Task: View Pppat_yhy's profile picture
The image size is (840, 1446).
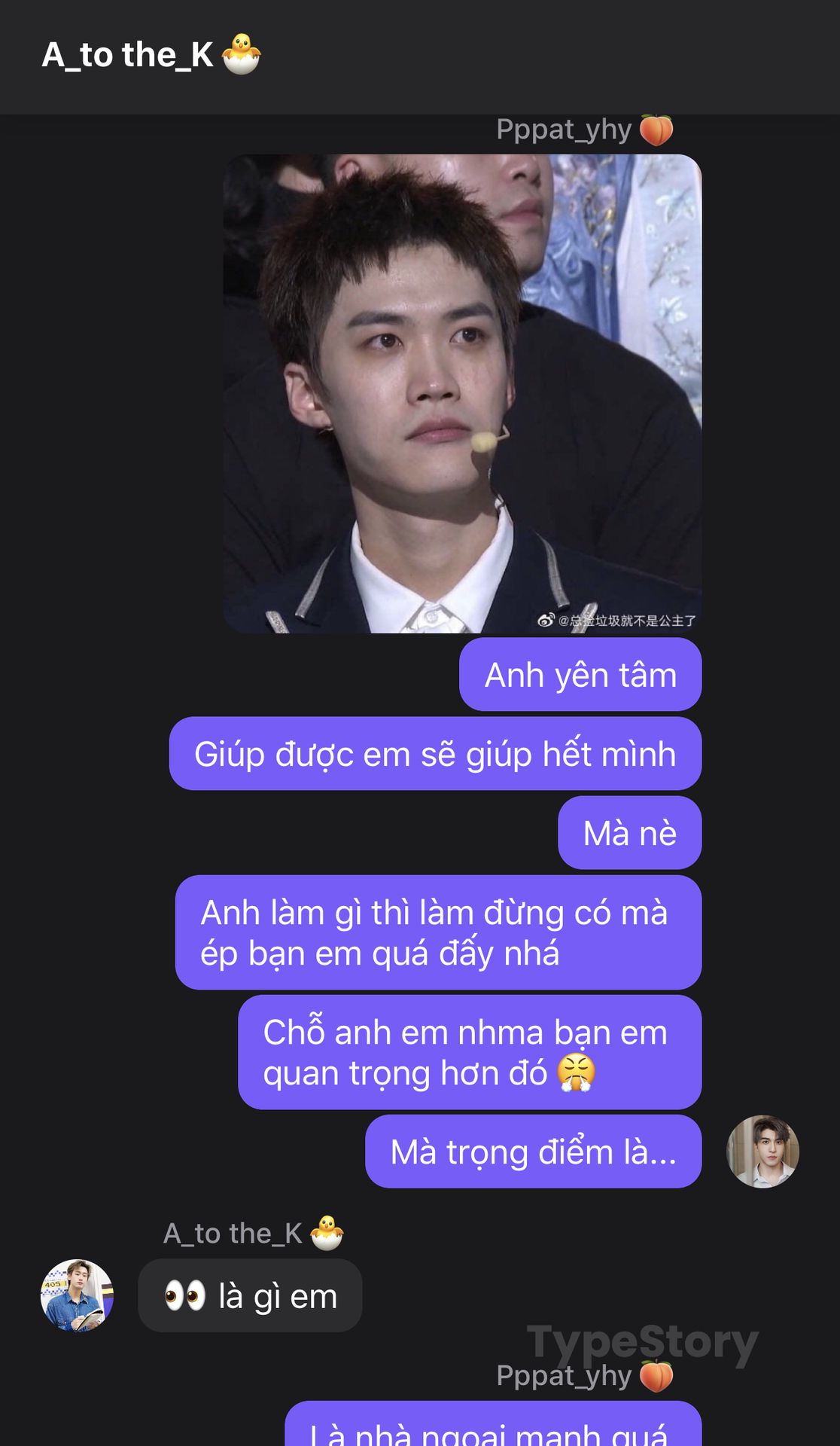Action: 762,1151
